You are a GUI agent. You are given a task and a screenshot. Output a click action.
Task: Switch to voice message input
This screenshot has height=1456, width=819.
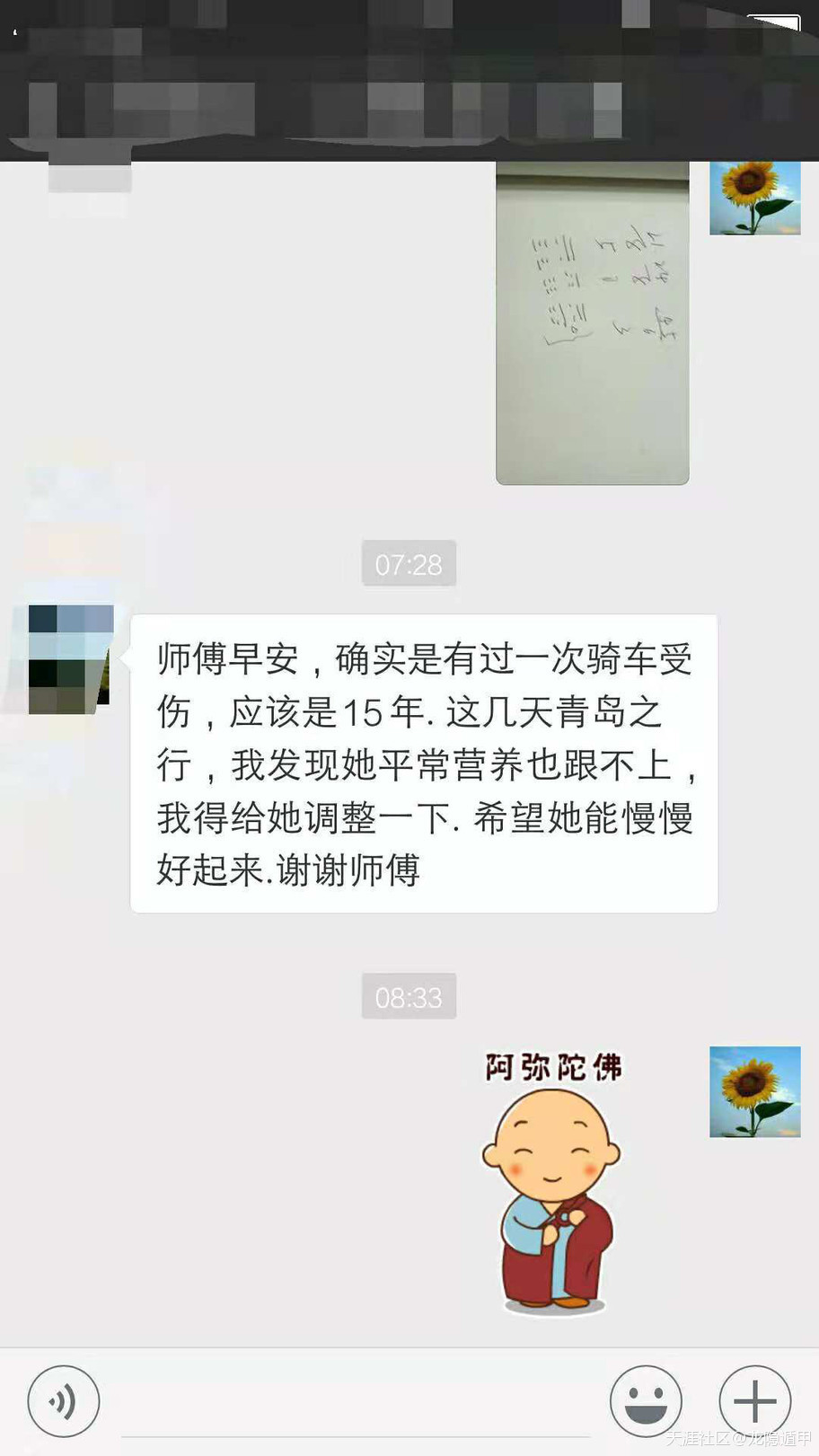[x=64, y=1401]
